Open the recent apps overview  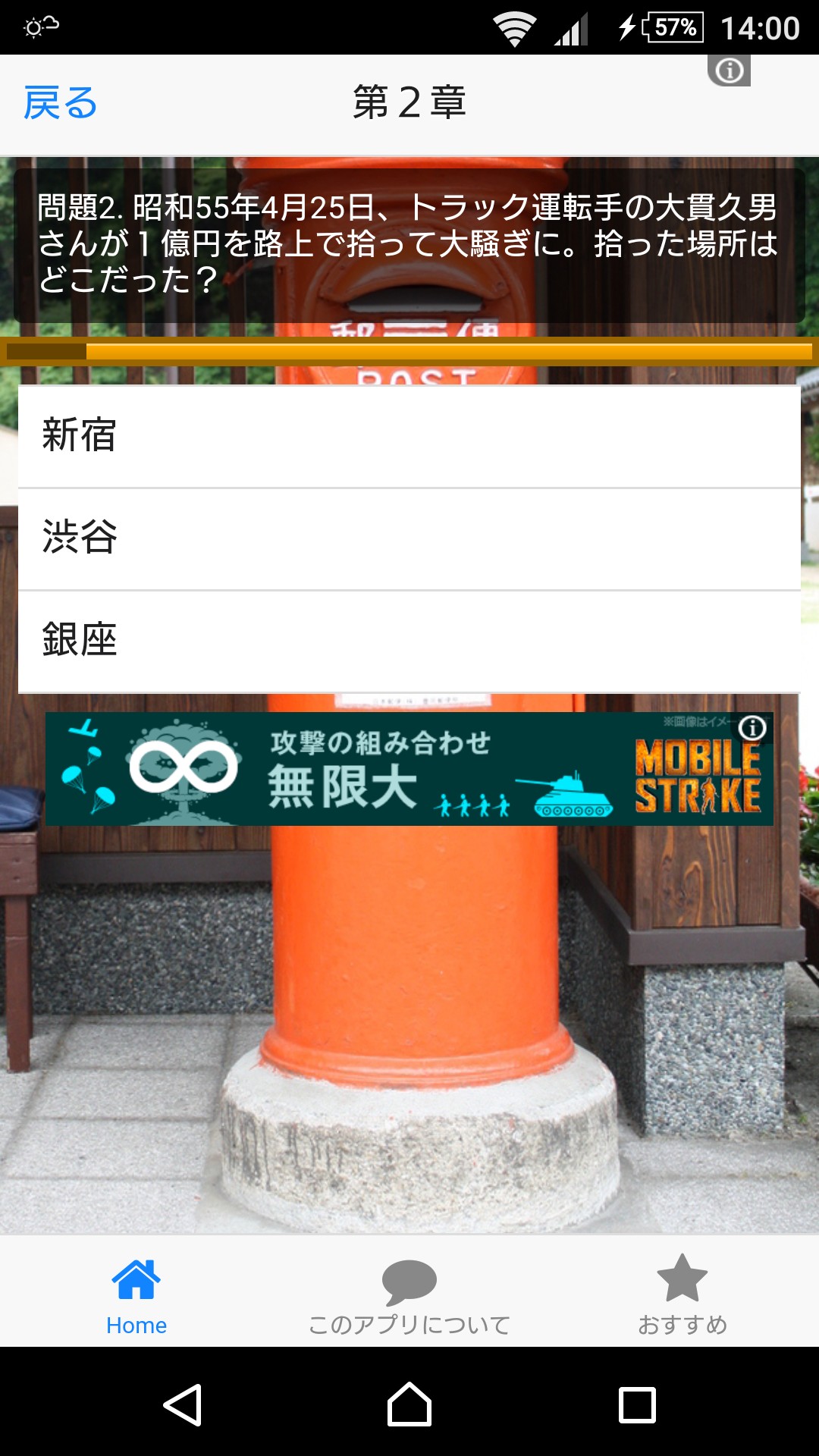[x=637, y=1404]
